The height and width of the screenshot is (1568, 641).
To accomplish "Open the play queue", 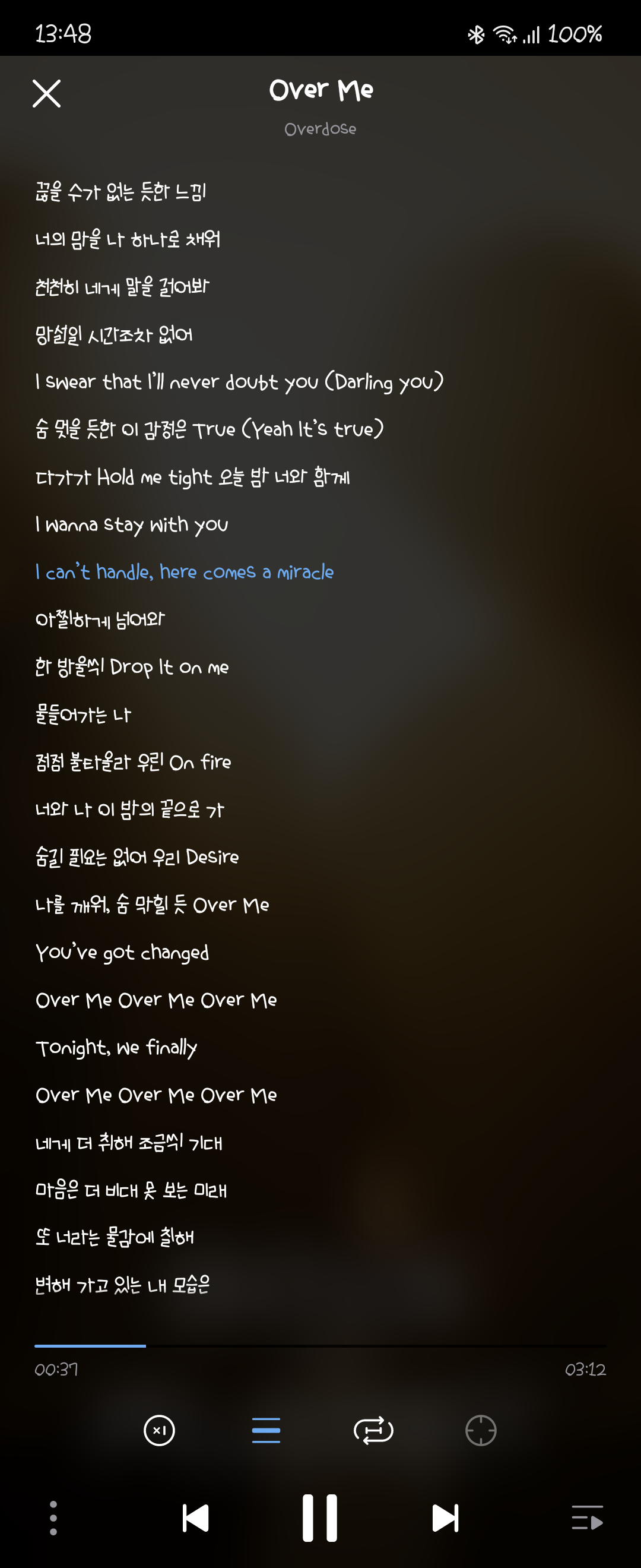I will coord(588,1518).
